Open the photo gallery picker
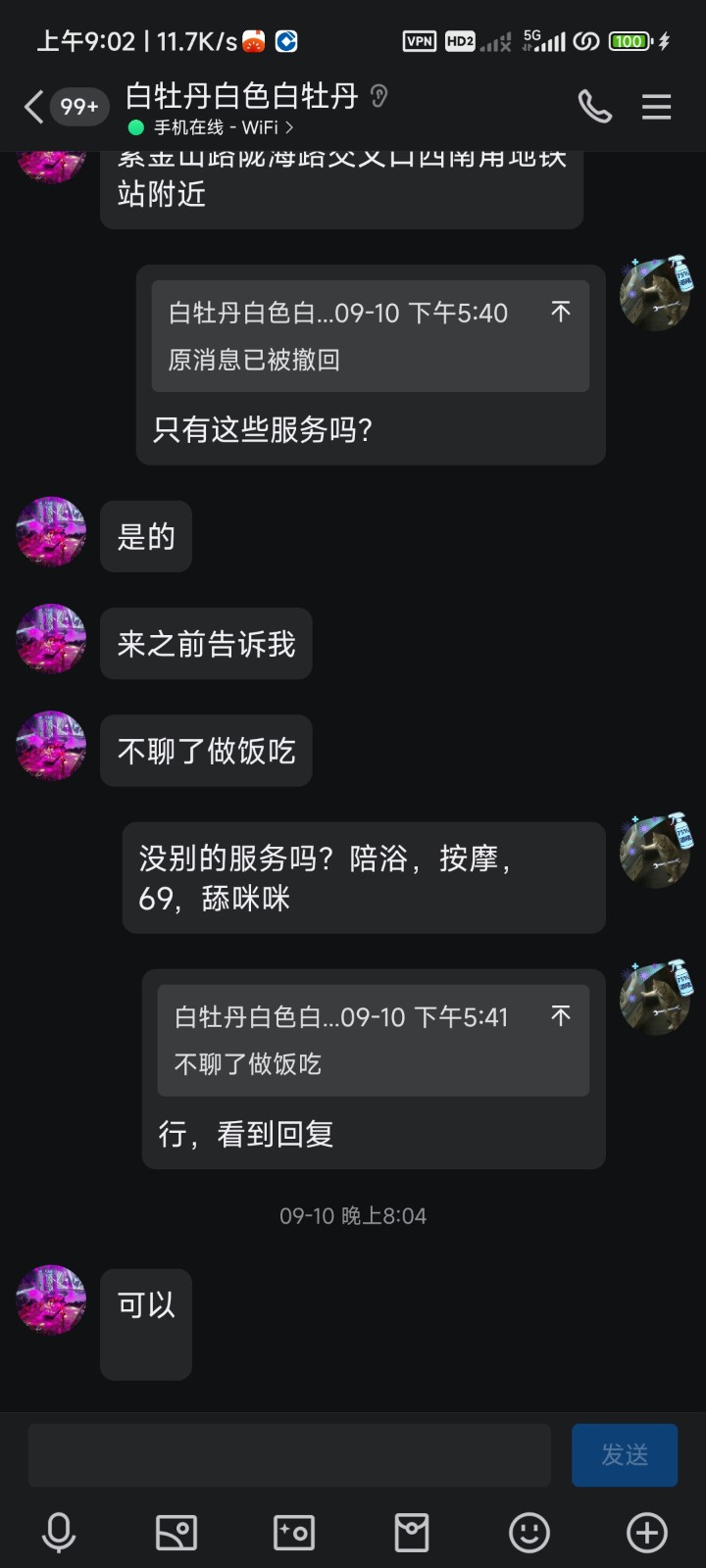Viewport: 706px width, 1568px height. [176, 1533]
